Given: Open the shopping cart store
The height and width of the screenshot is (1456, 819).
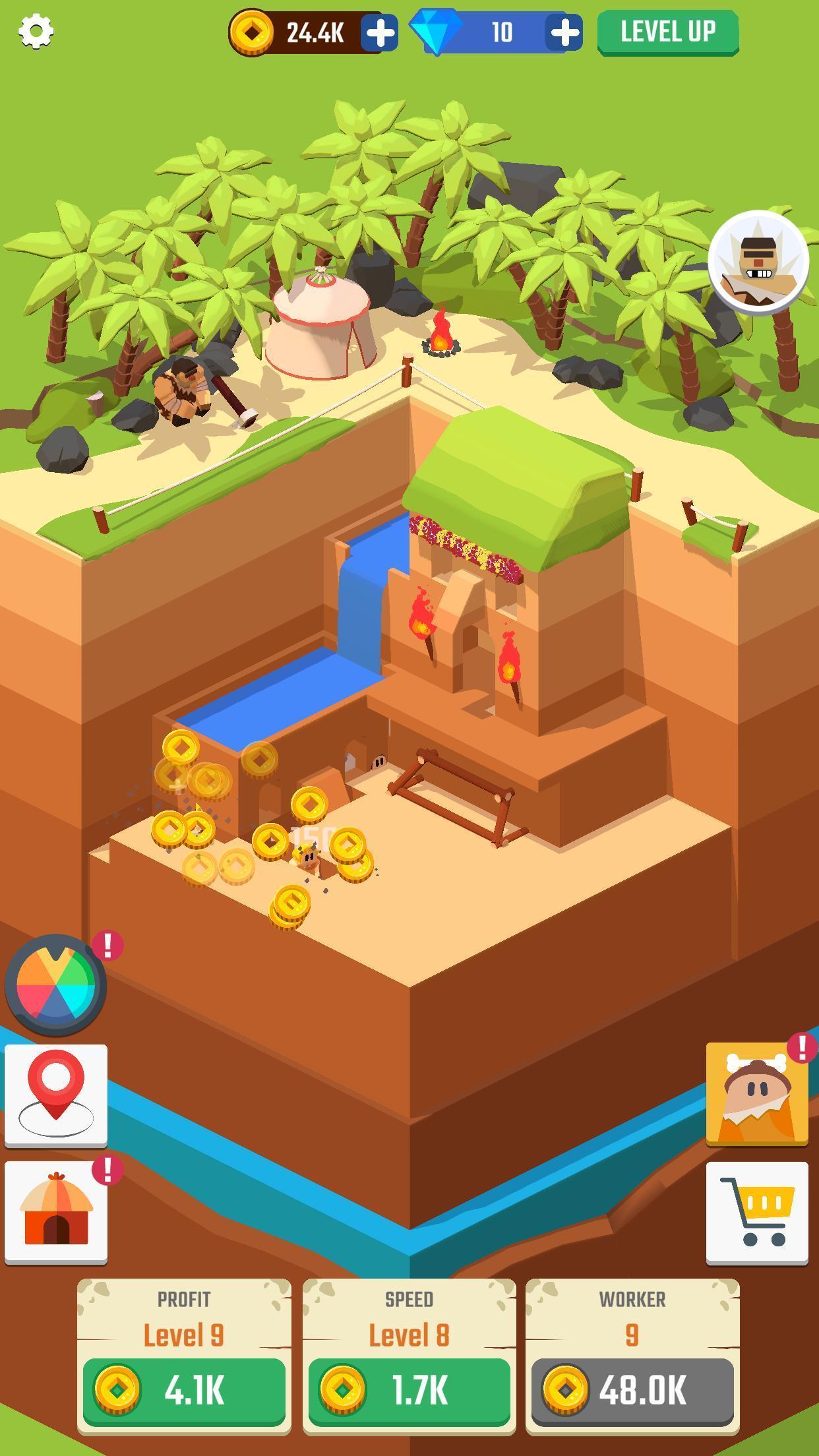Looking at the screenshot, I should (x=756, y=1212).
